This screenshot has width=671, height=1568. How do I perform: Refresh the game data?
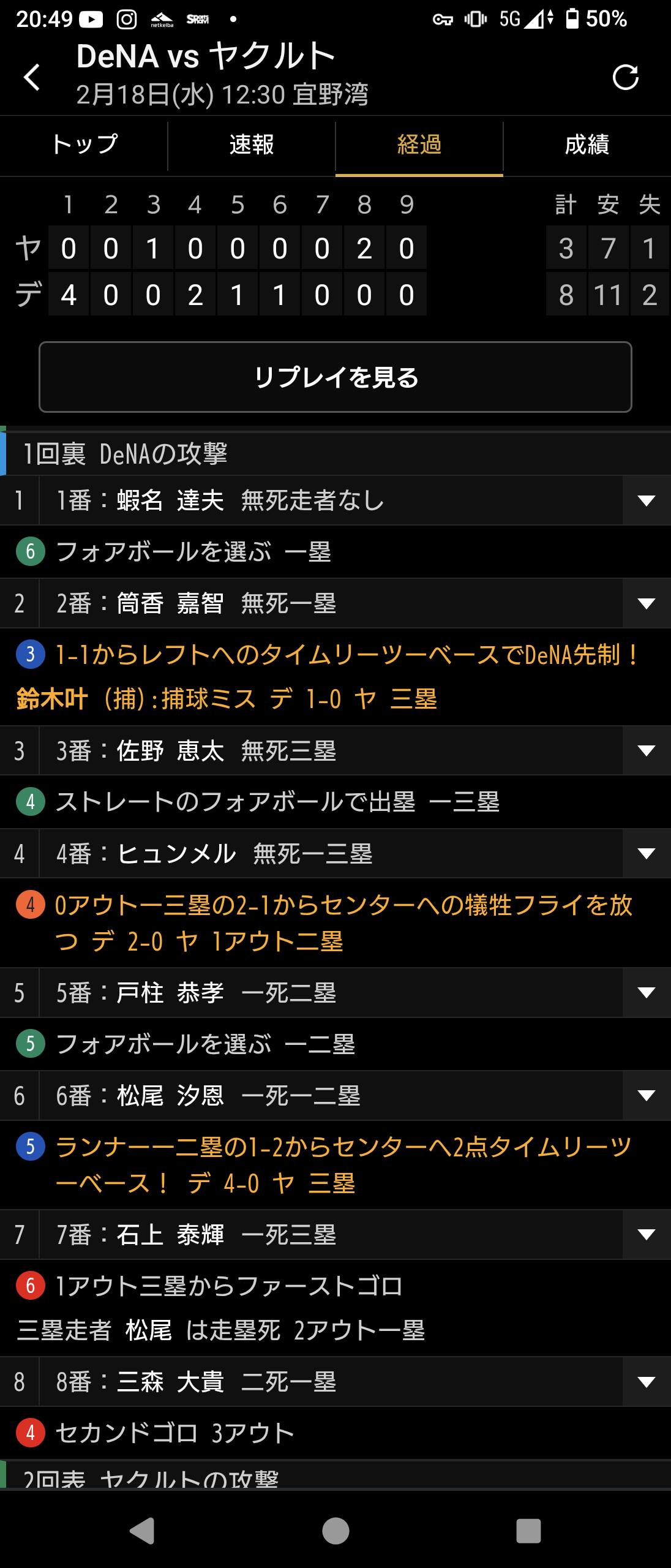coord(625,77)
